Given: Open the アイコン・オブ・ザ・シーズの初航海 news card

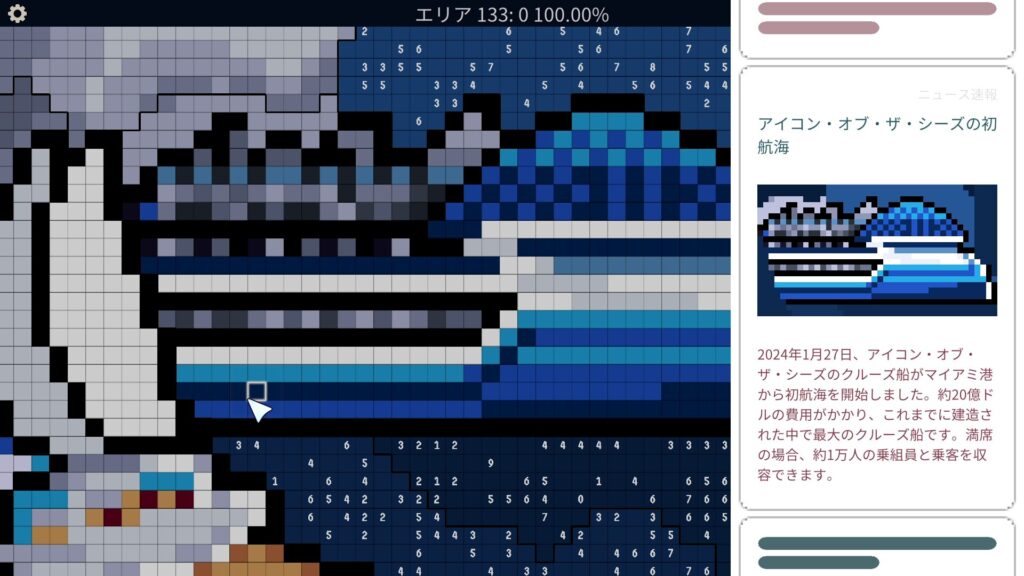Looking at the screenshot, I should [876, 136].
